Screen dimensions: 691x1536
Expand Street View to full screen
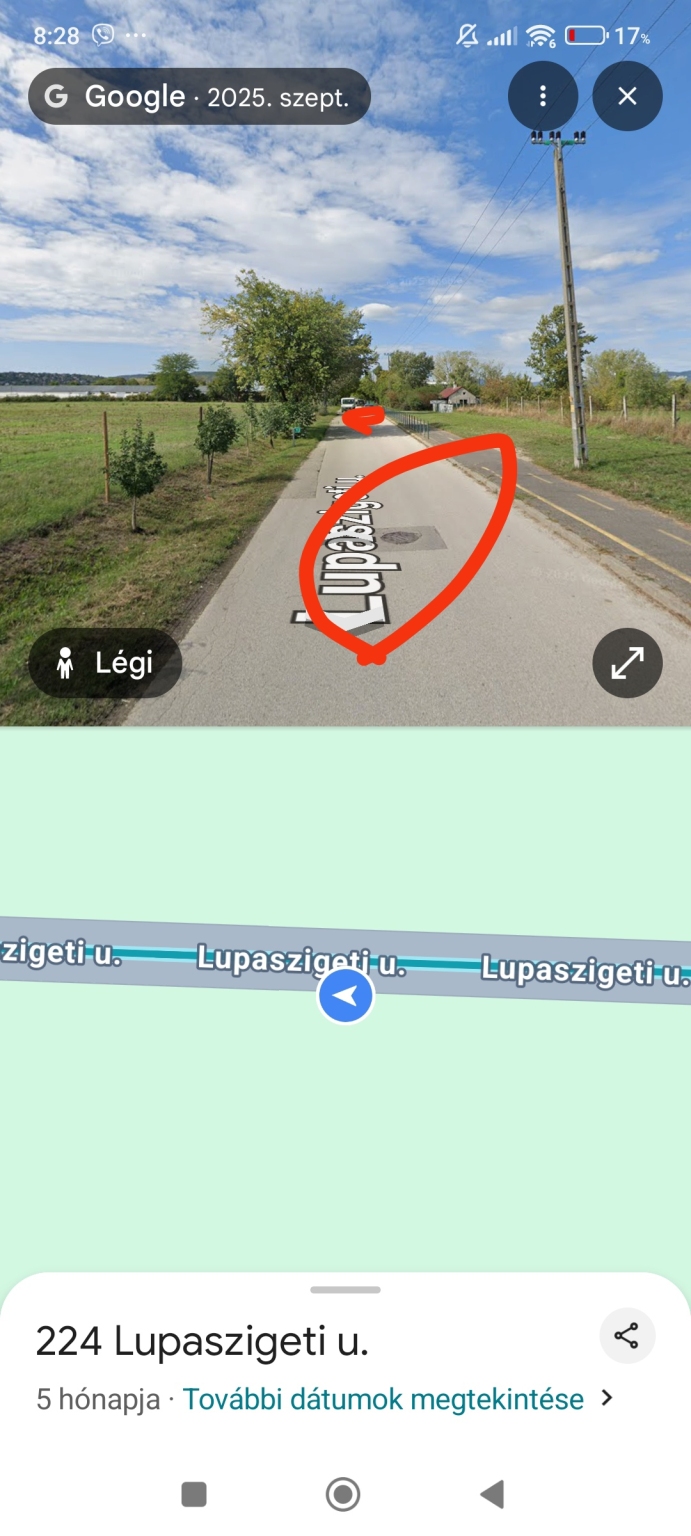627,662
